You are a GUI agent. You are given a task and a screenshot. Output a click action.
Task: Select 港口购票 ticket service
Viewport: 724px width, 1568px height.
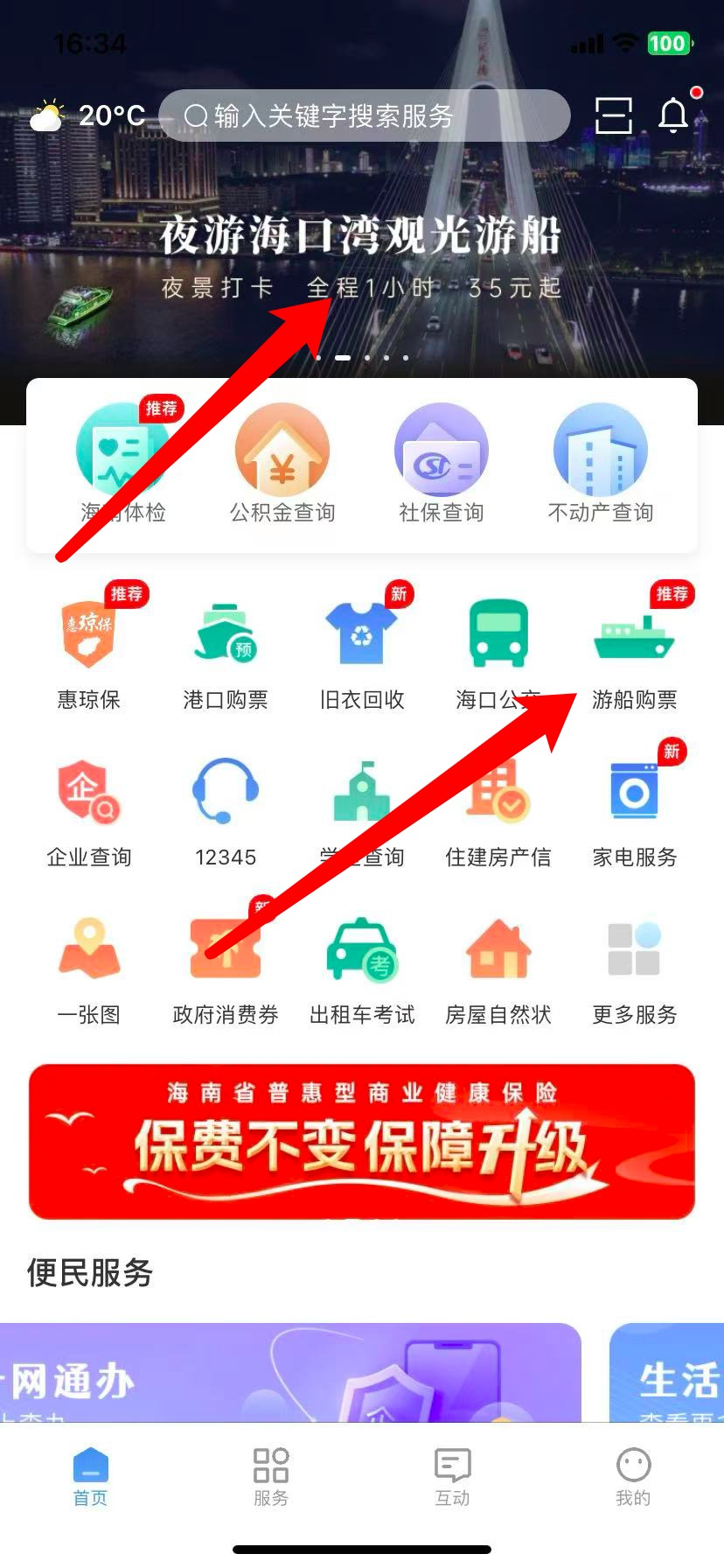[225, 649]
